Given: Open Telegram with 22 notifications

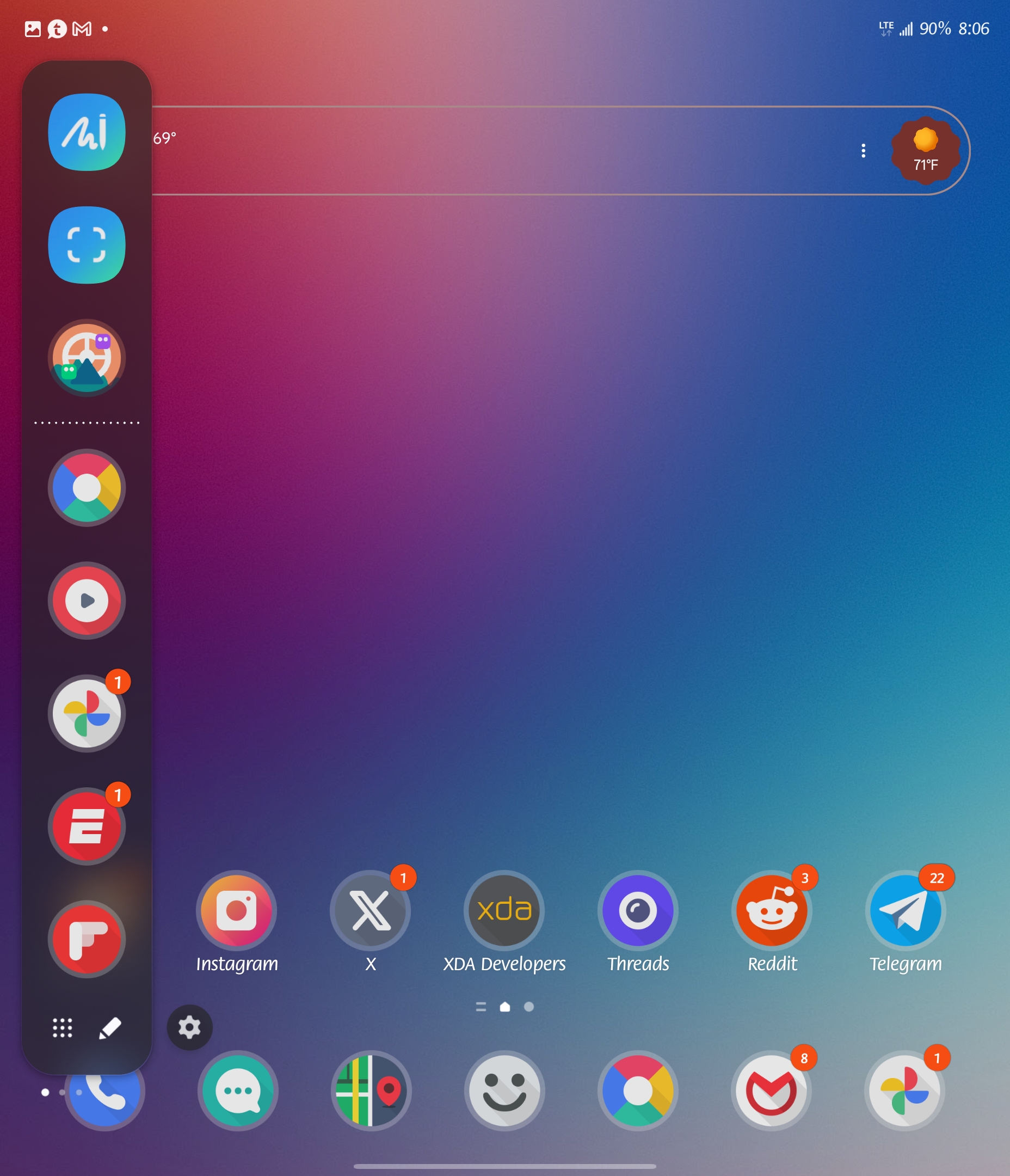Looking at the screenshot, I should (905, 910).
